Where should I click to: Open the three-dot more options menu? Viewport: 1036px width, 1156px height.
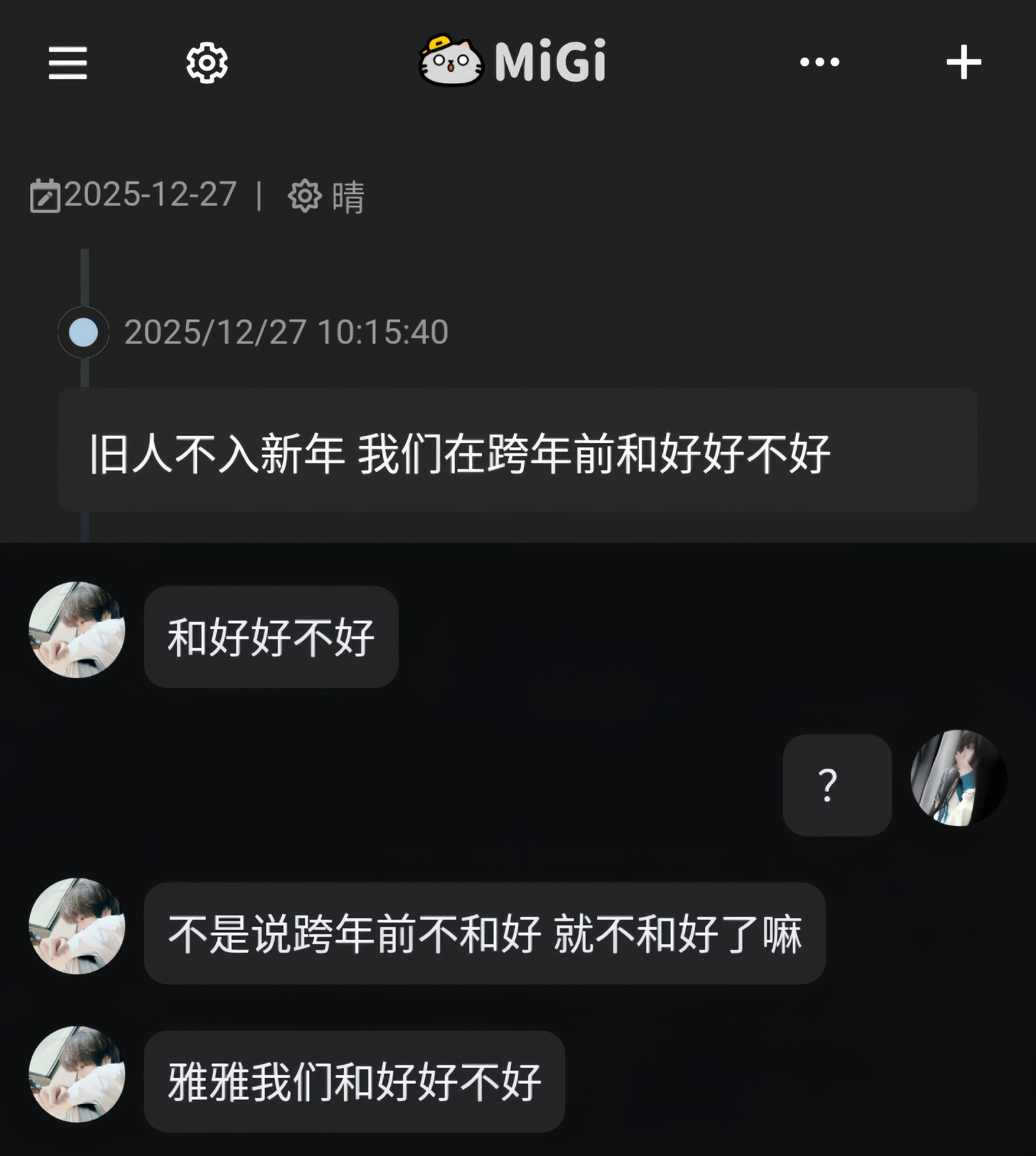point(819,62)
